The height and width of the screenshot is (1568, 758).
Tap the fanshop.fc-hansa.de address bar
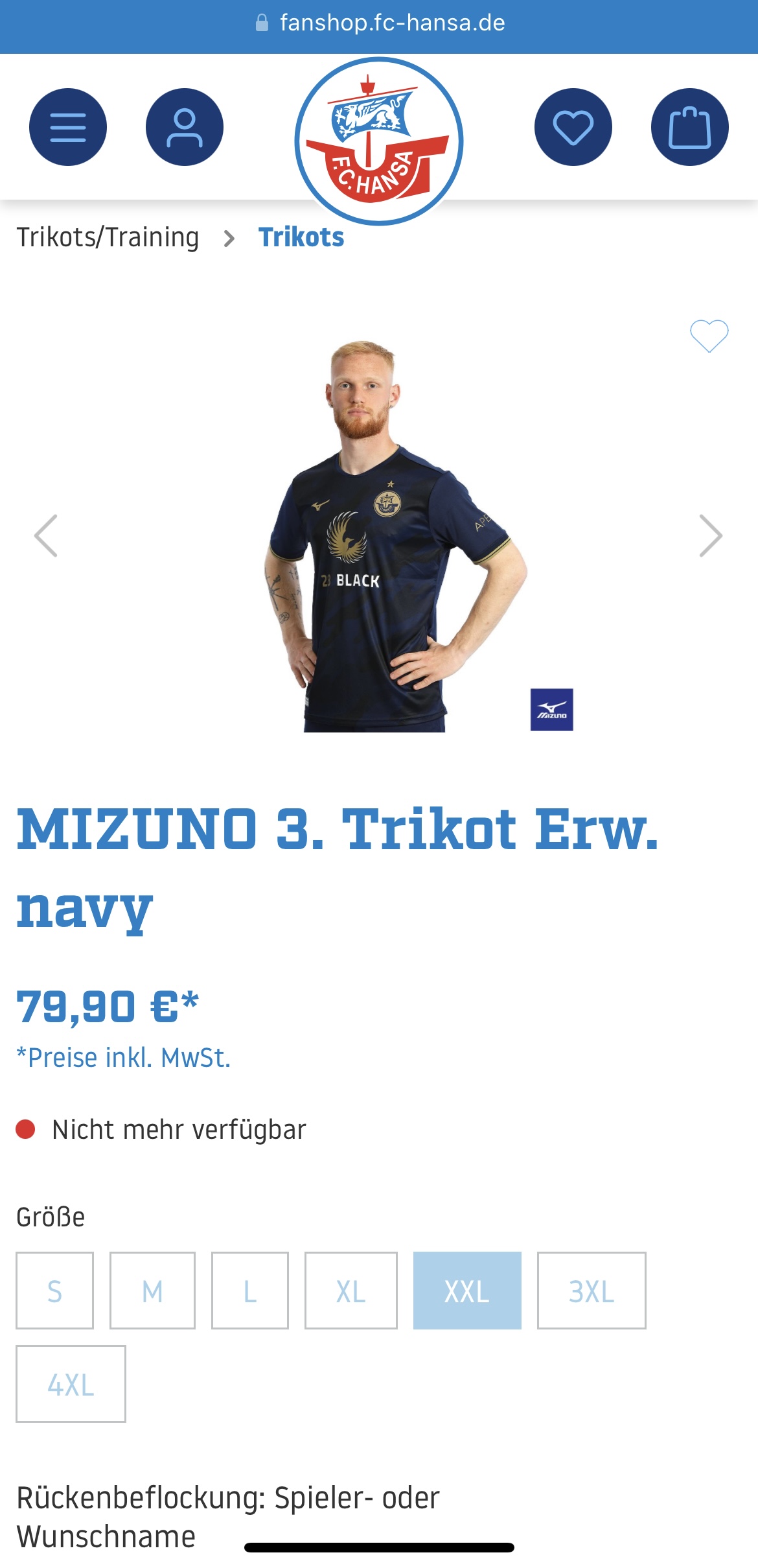(x=379, y=23)
